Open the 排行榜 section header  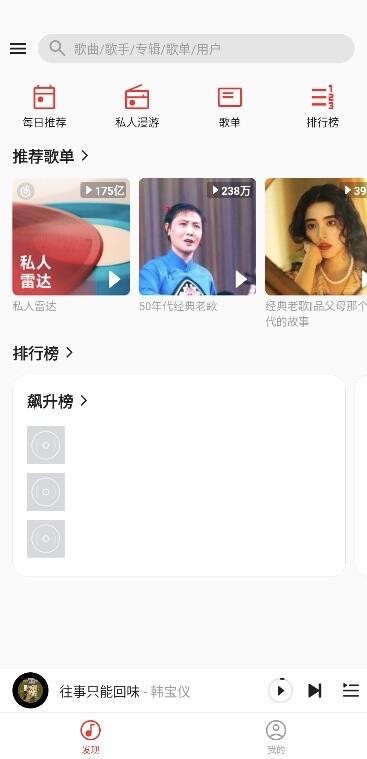43,353
